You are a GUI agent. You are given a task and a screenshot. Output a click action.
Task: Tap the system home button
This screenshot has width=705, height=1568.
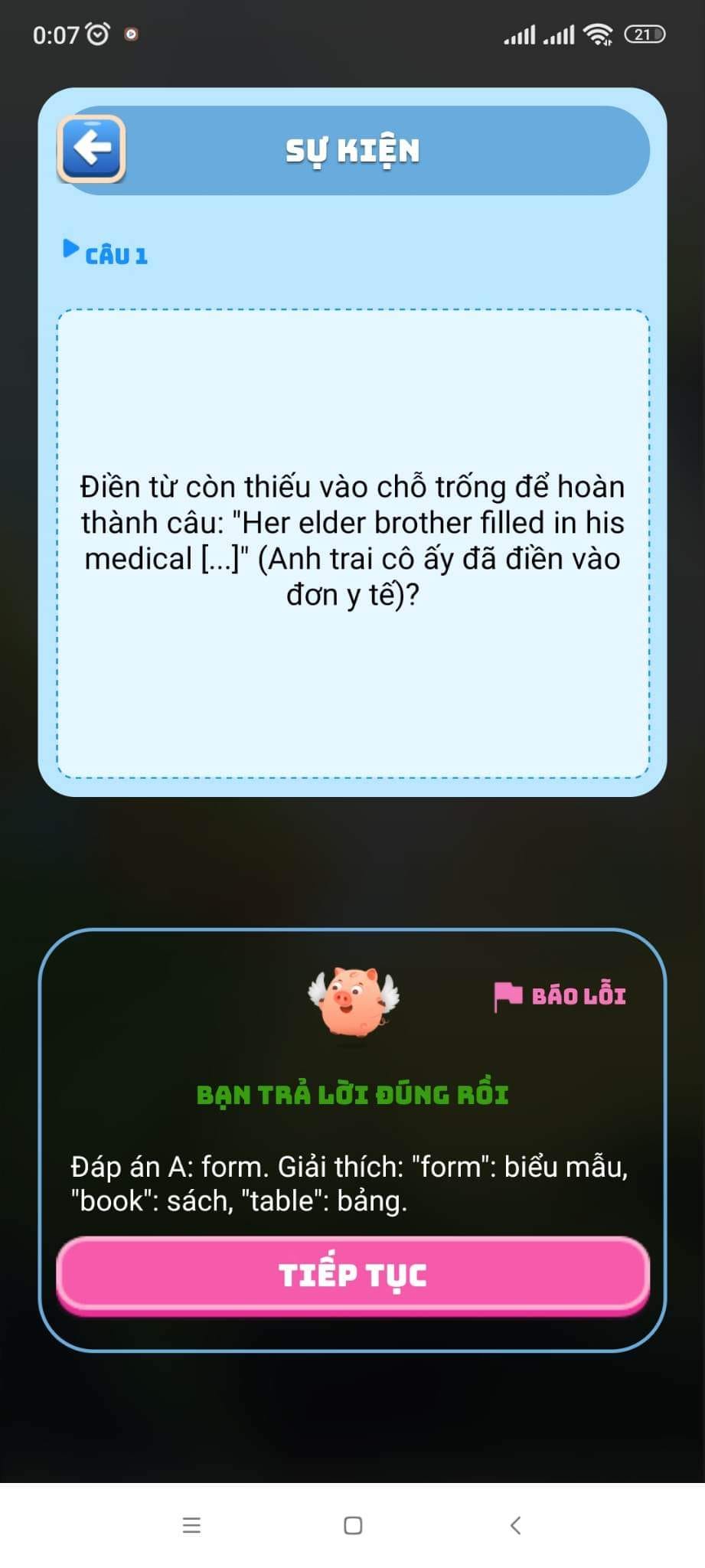tap(353, 1525)
